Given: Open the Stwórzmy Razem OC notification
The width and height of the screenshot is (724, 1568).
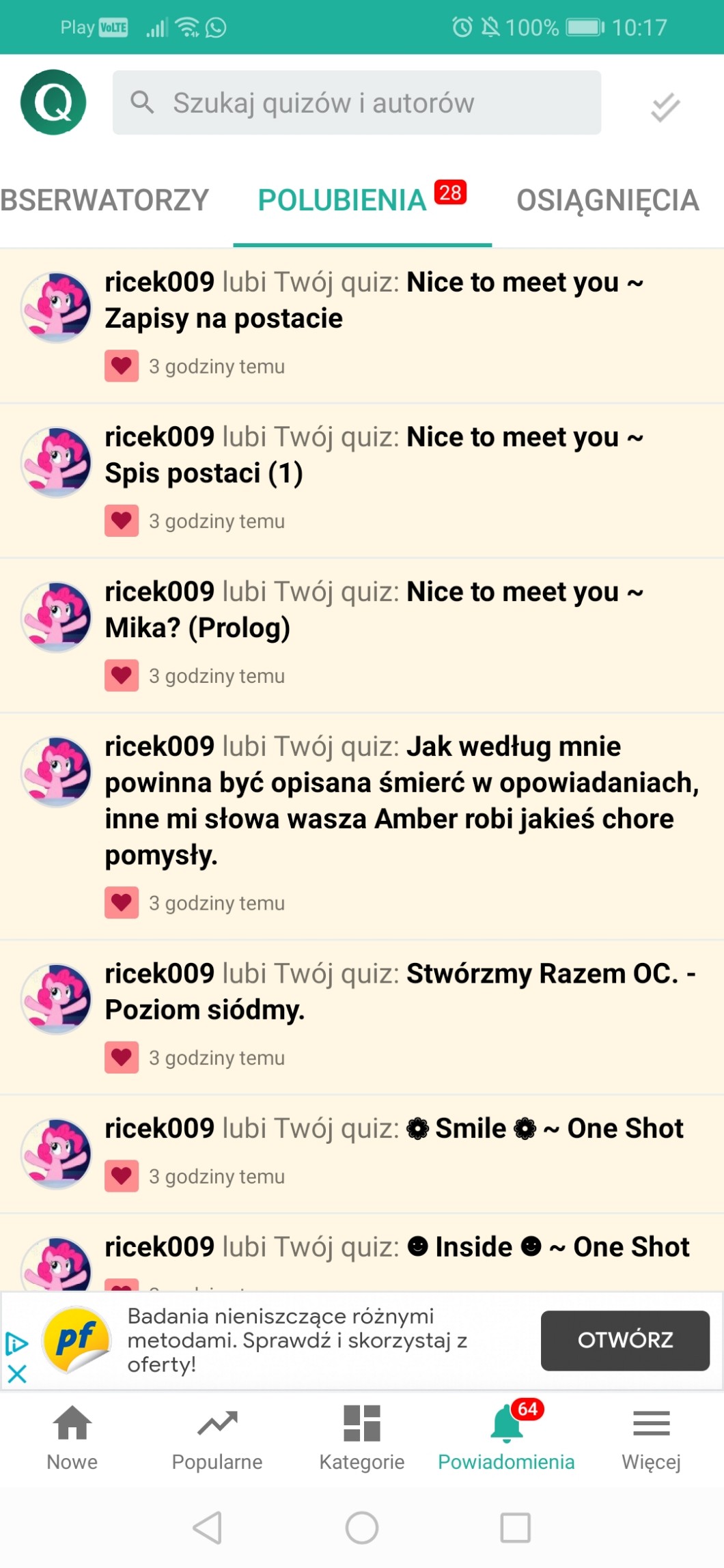Looking at the screenshot, I should 362,1018.
